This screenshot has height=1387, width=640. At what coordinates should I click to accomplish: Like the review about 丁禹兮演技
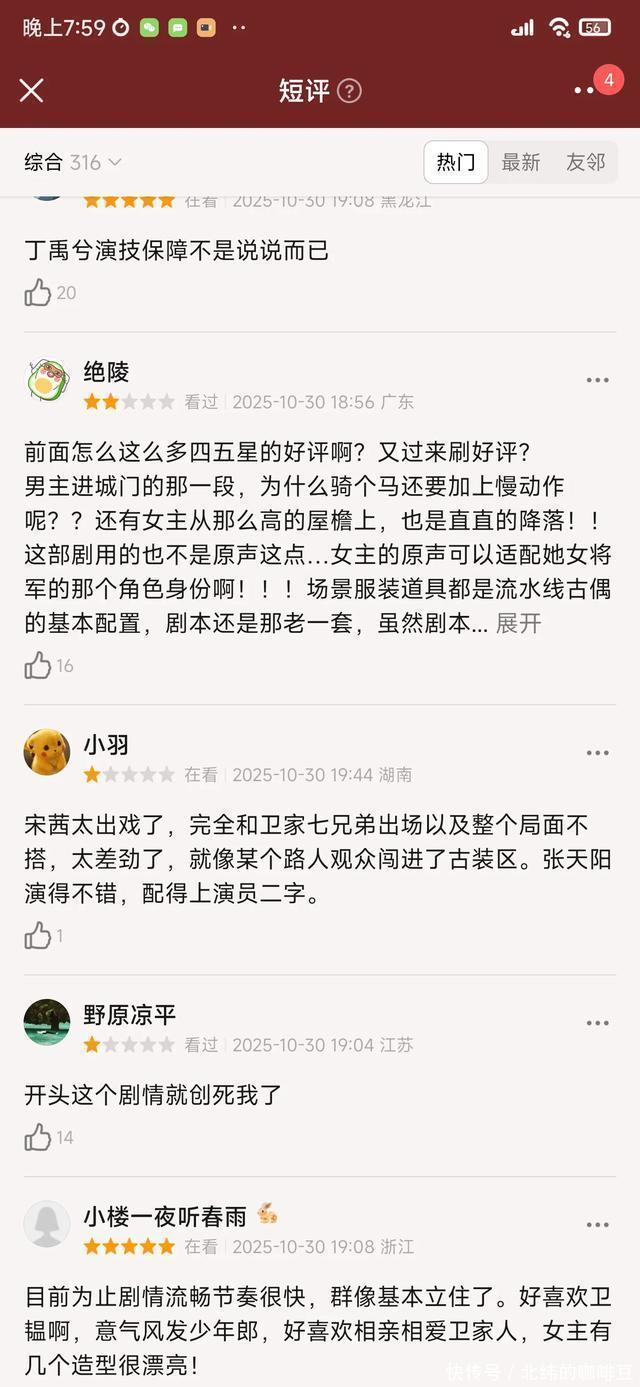coord(38,293)
